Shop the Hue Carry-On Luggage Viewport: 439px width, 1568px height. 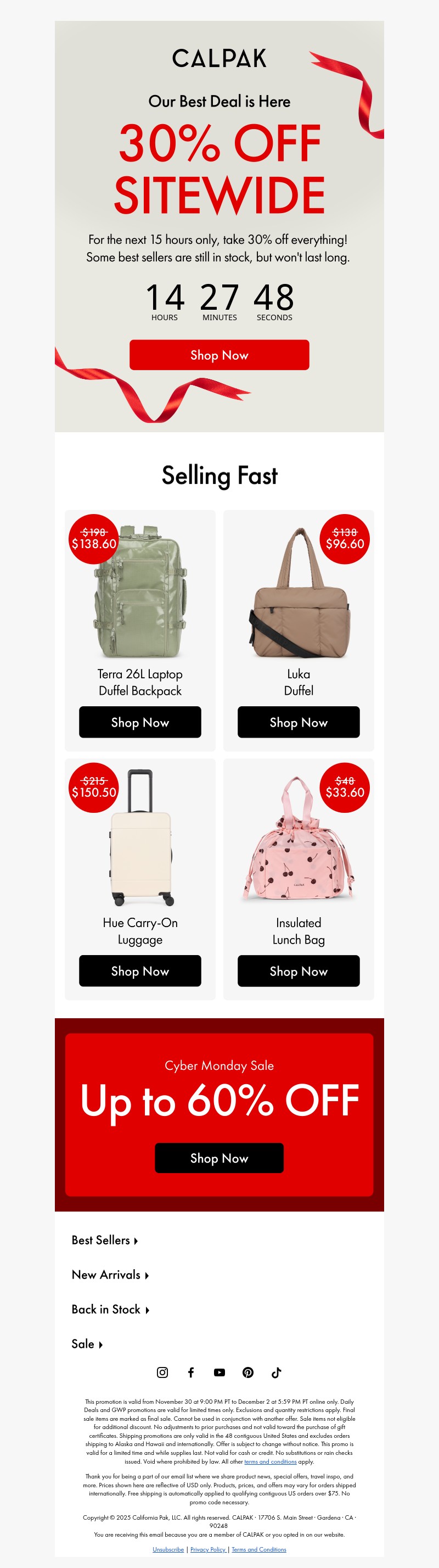pyautogui.click(x=140, y=970)
